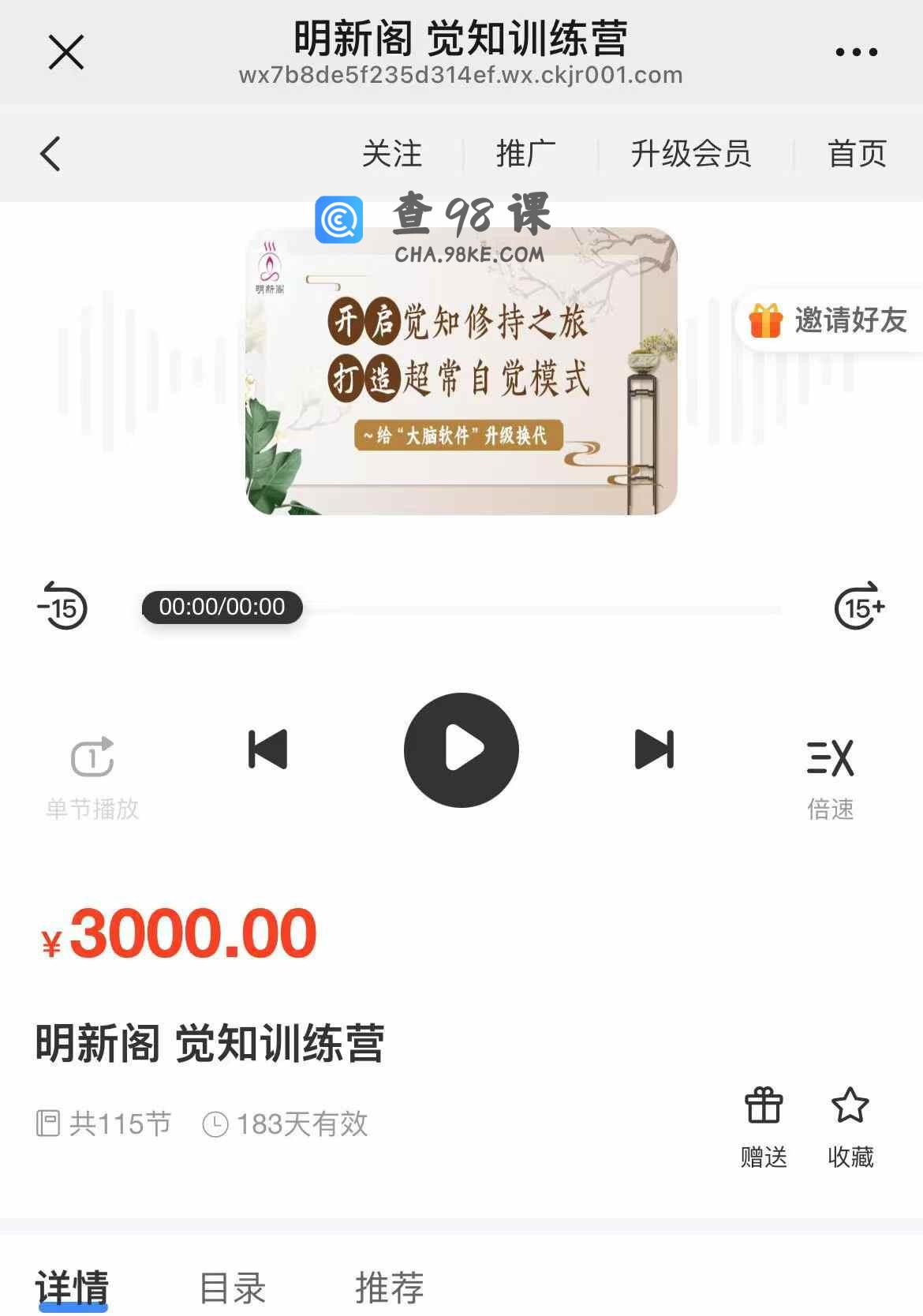Open 升级会员 membership upgrade
Image resolution: width=923 pixels, height=1316 pixels.
(691, 154)
